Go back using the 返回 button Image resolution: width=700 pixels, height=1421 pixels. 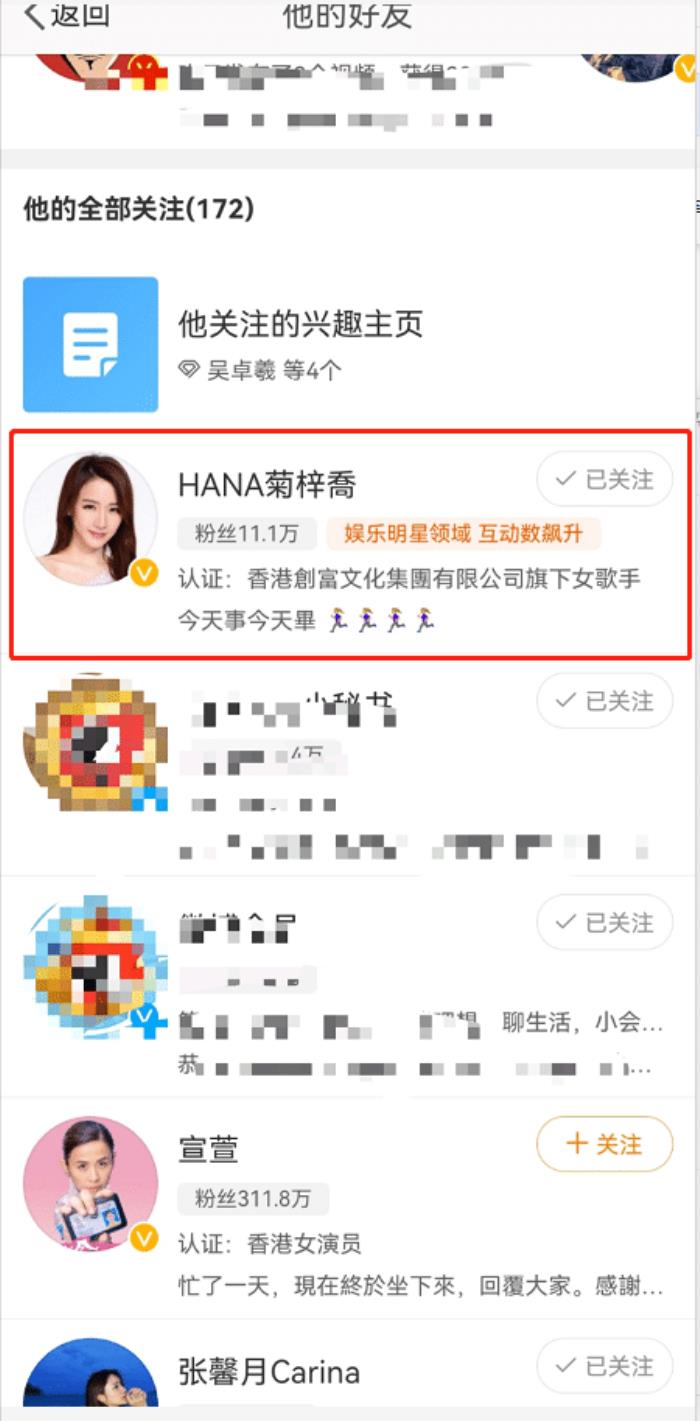tap(66, 17)
